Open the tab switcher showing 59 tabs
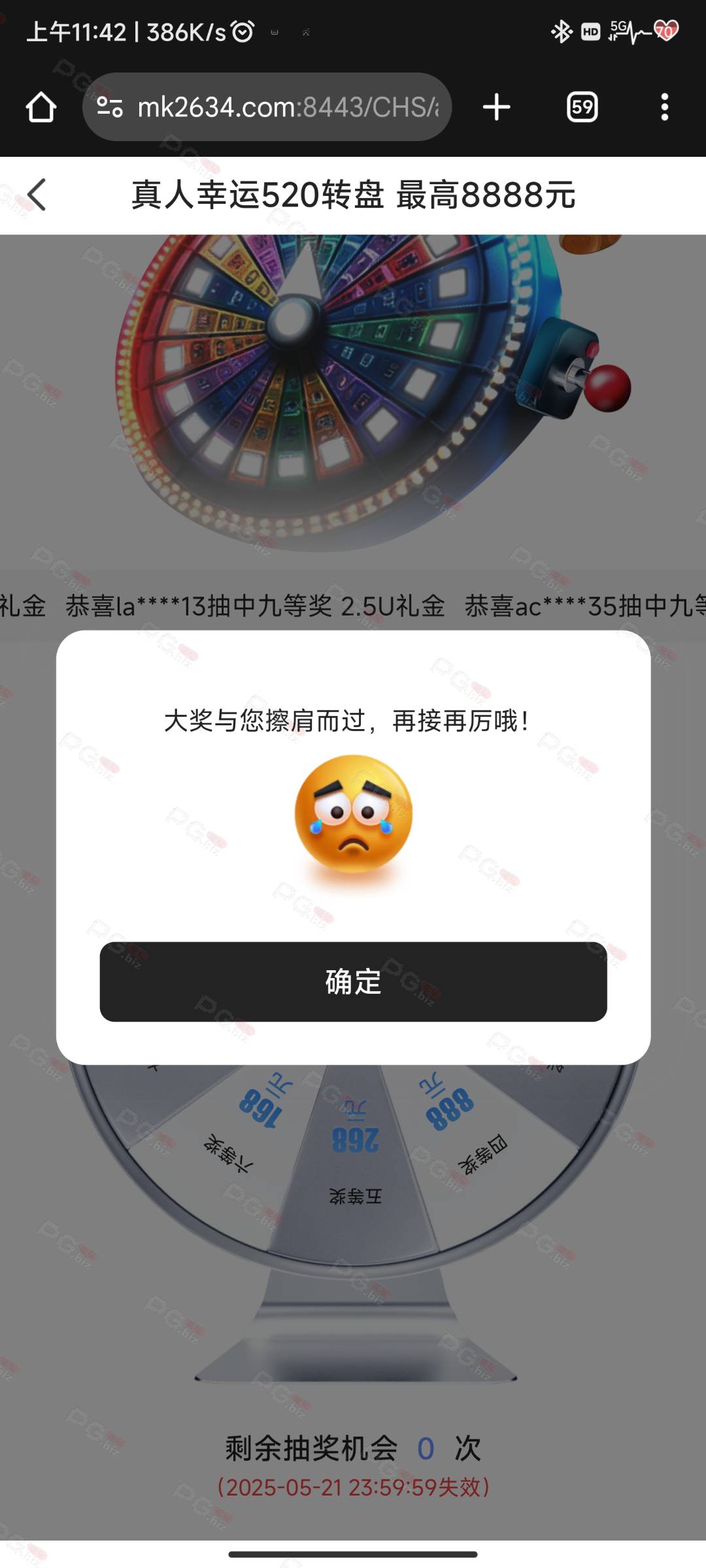 (x=582, y=107)
